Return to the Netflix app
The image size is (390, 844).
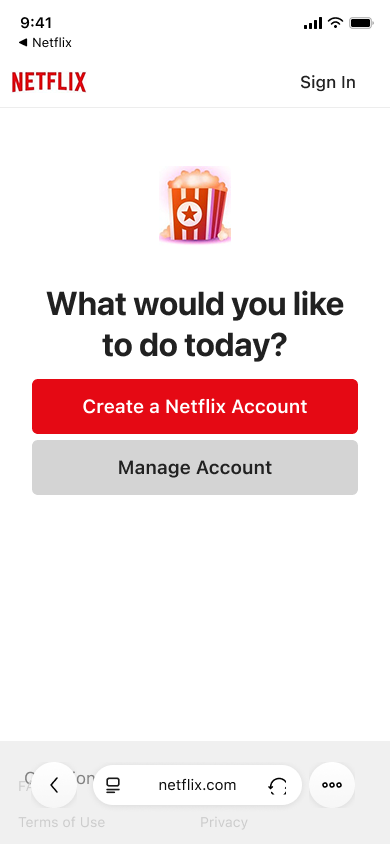45,43
